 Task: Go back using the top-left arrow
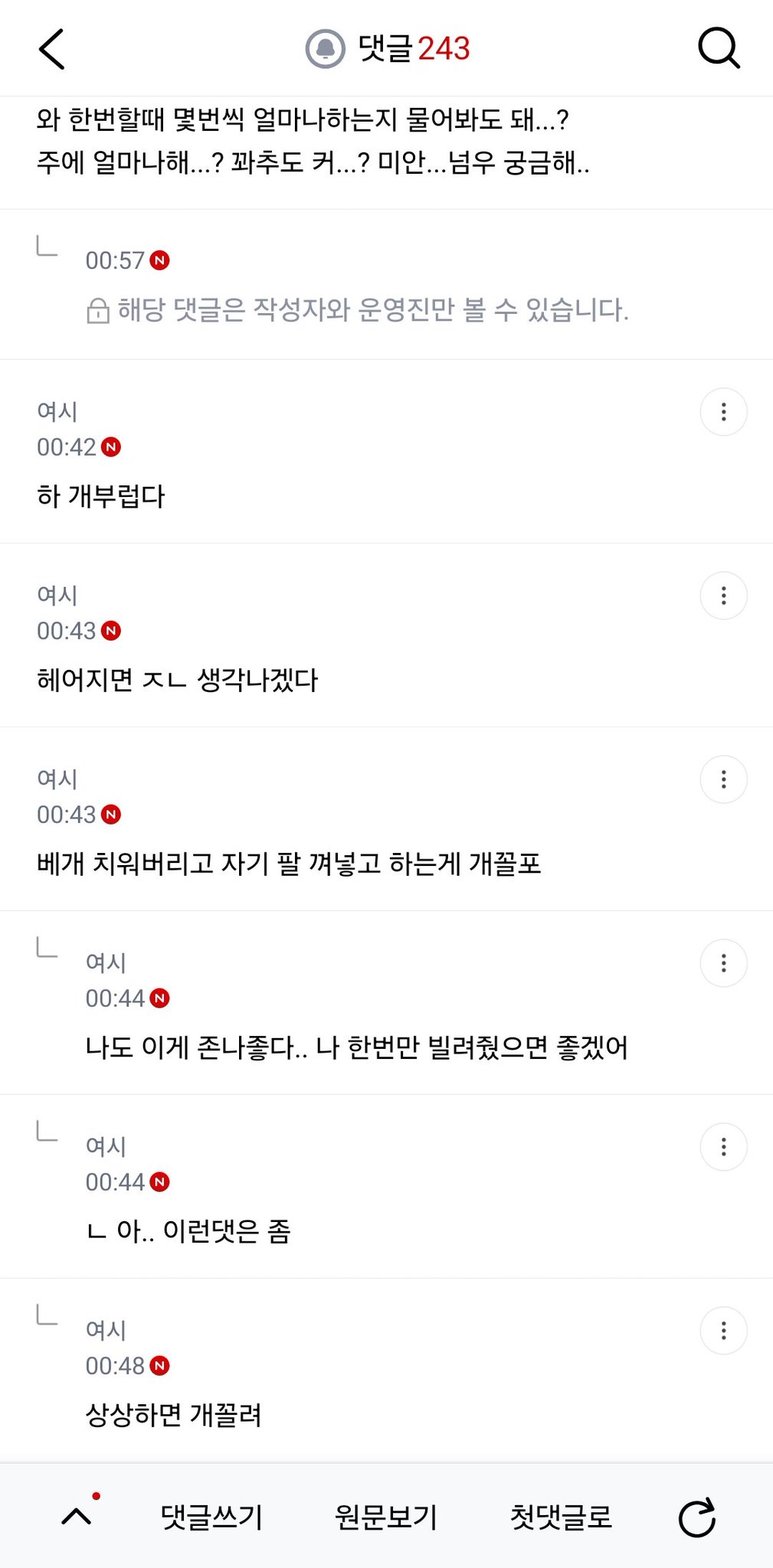coord(52,49)
